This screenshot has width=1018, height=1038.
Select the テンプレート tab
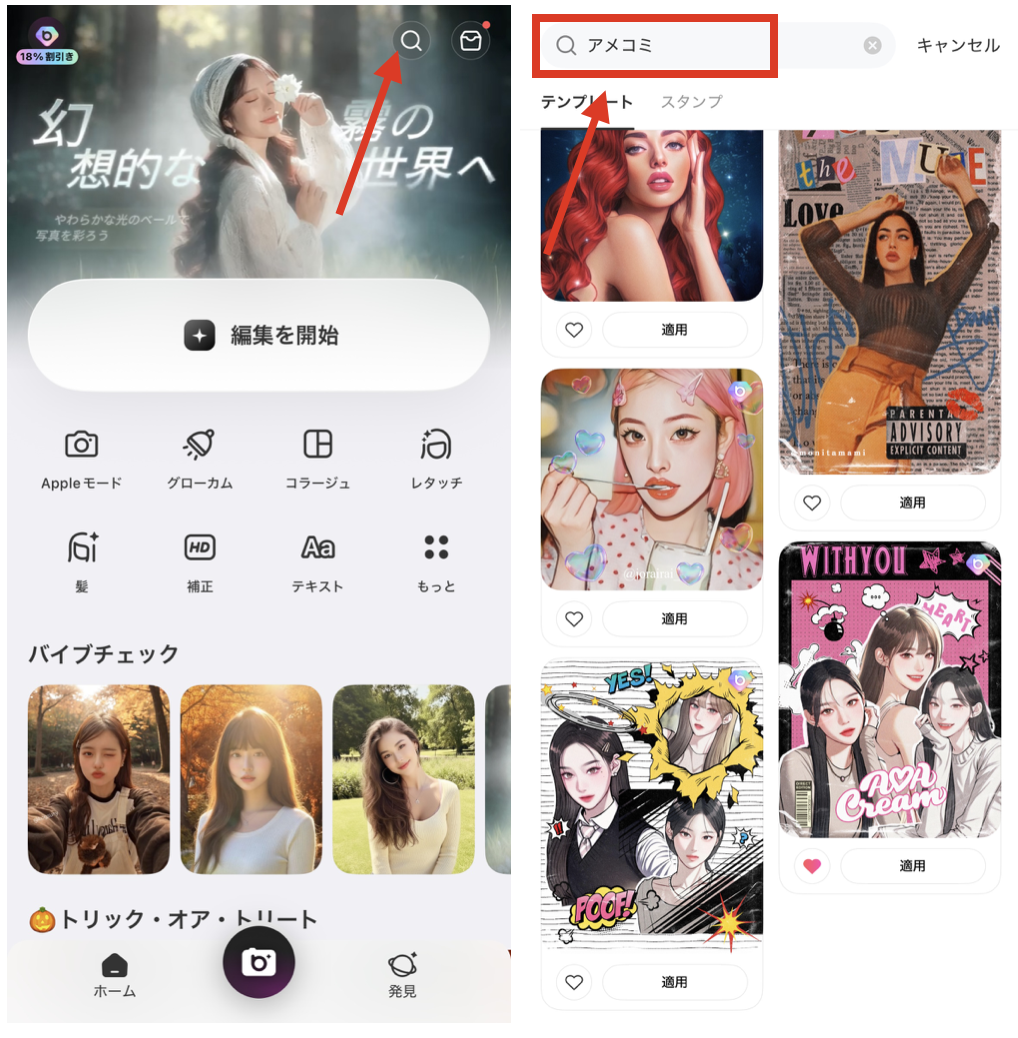point(584,101)
